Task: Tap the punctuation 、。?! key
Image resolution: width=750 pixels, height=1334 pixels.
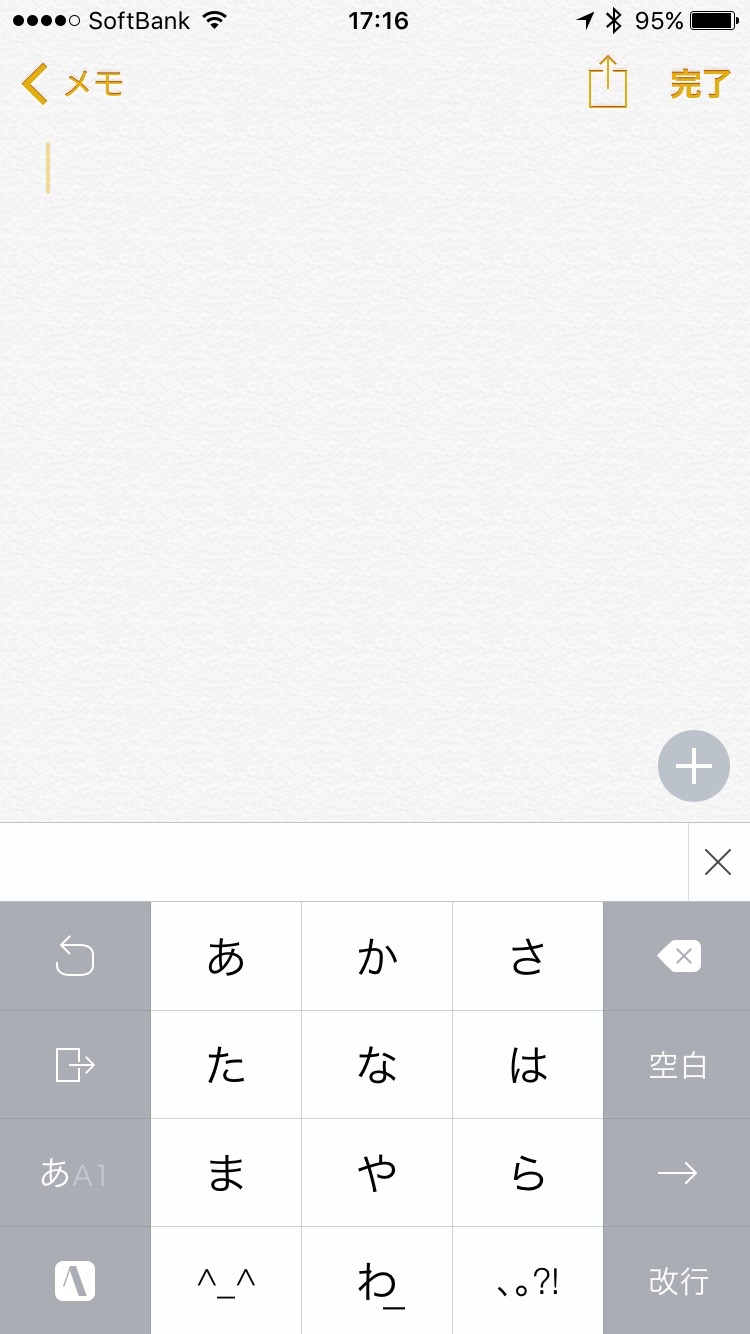Action: [528, 1281]
